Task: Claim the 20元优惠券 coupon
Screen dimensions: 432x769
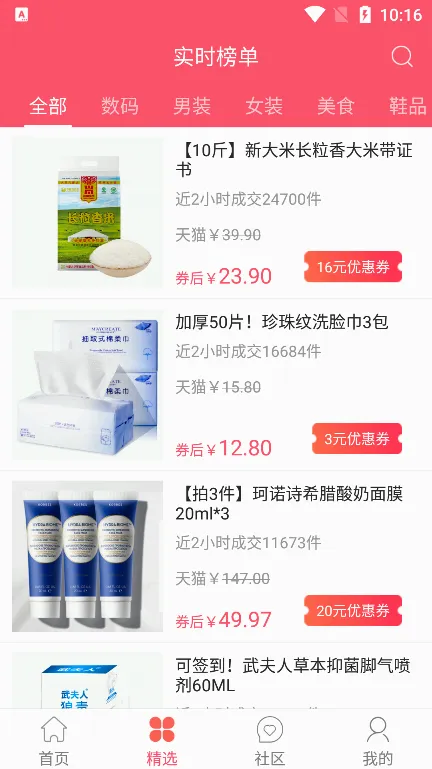Action: (x=353, y=611)
